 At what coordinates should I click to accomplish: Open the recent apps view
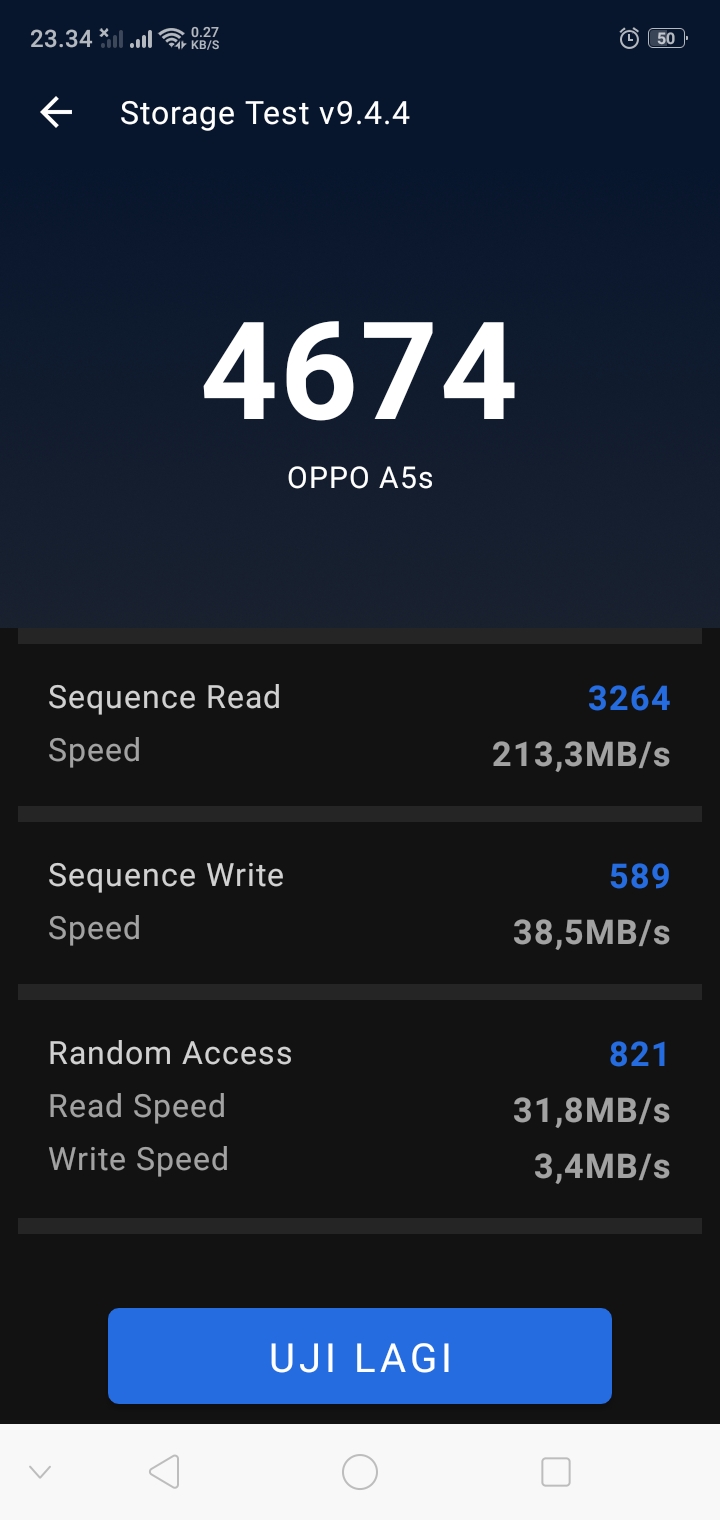pyautogui.click(x=555, y=1471)
